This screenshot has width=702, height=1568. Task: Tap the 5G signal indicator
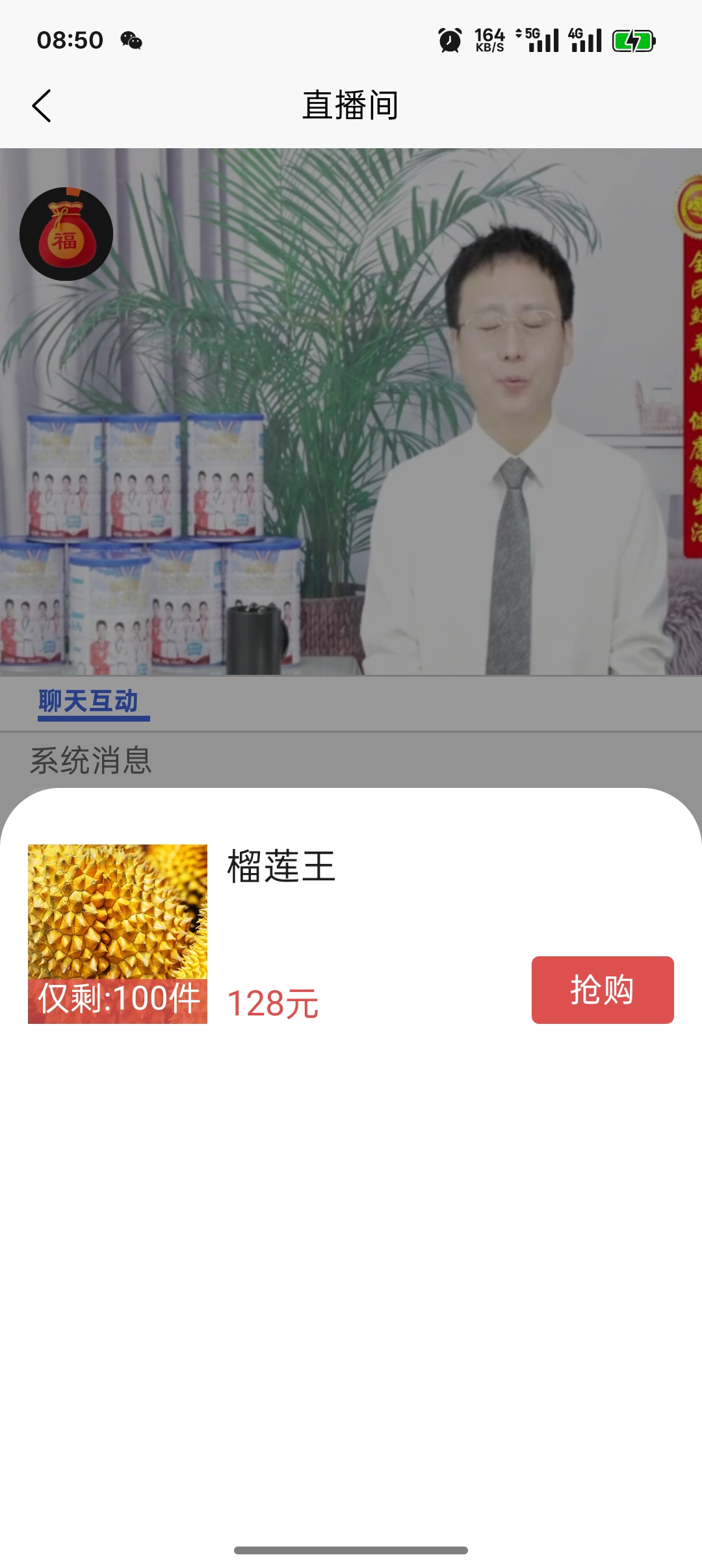tap(541, 40)
